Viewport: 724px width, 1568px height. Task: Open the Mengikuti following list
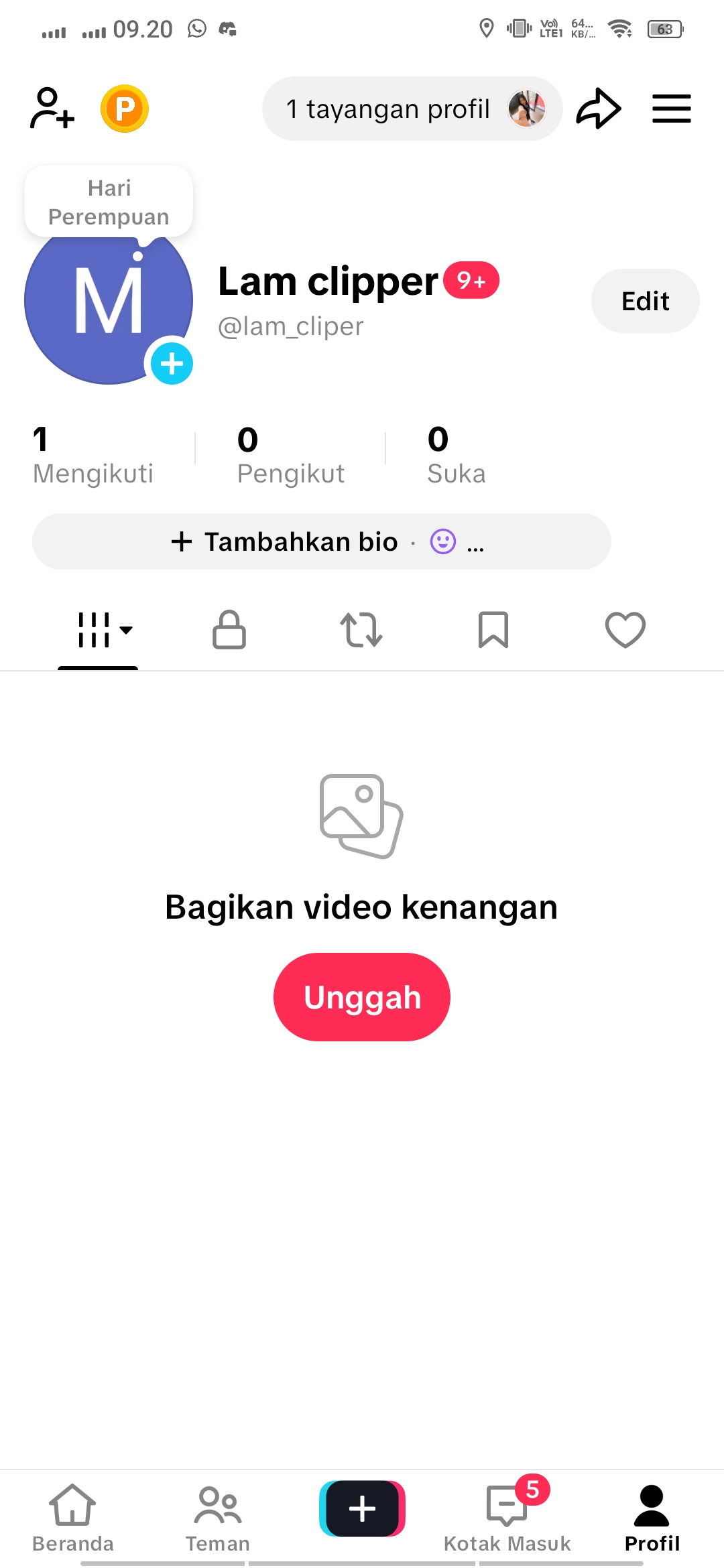coord(93,456)
